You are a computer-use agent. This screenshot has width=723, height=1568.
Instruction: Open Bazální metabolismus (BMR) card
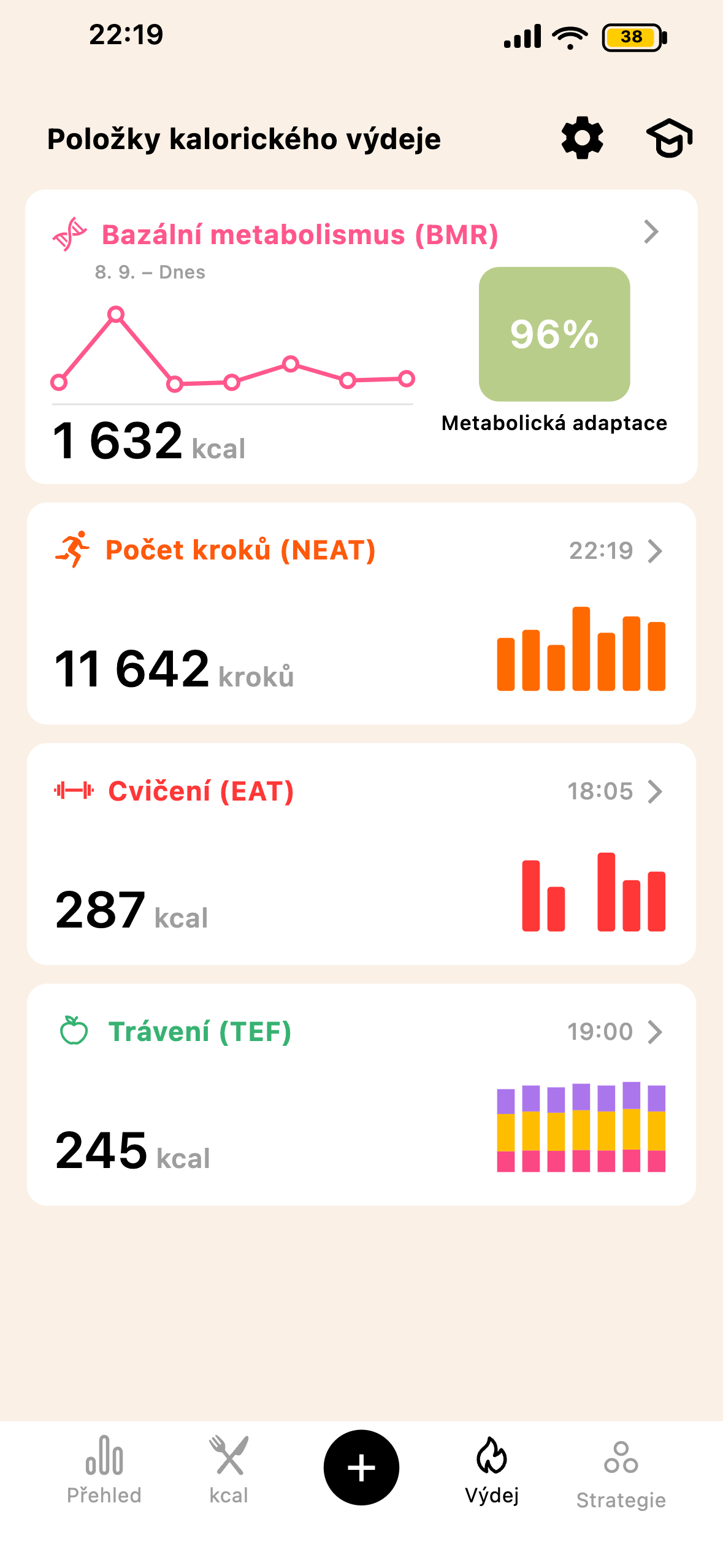pyautogui.click(x=361, y=337)
